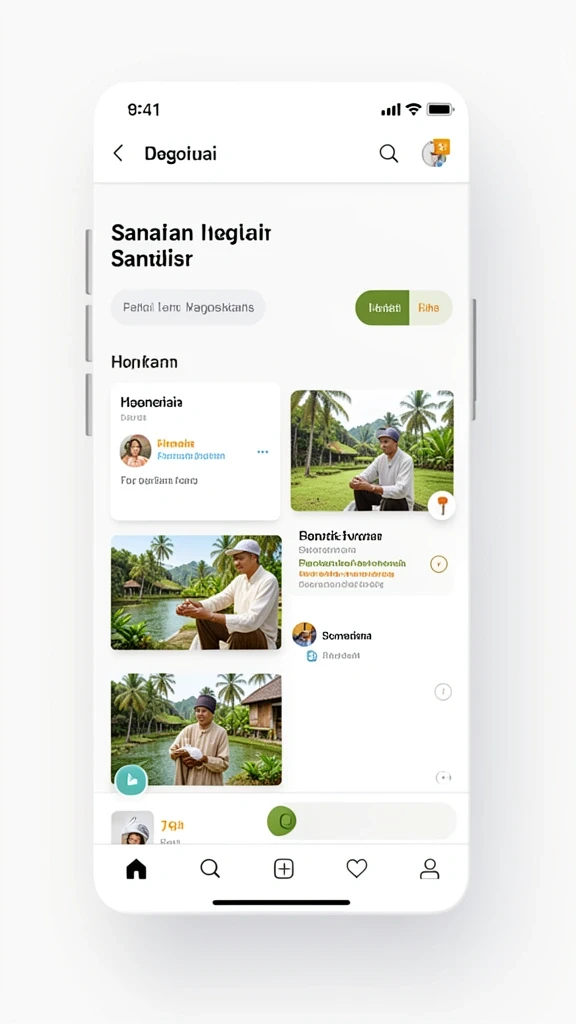The image size is (576, 1024).
Task: Open search from the top bar magnifier
Action: pos(389,153)
